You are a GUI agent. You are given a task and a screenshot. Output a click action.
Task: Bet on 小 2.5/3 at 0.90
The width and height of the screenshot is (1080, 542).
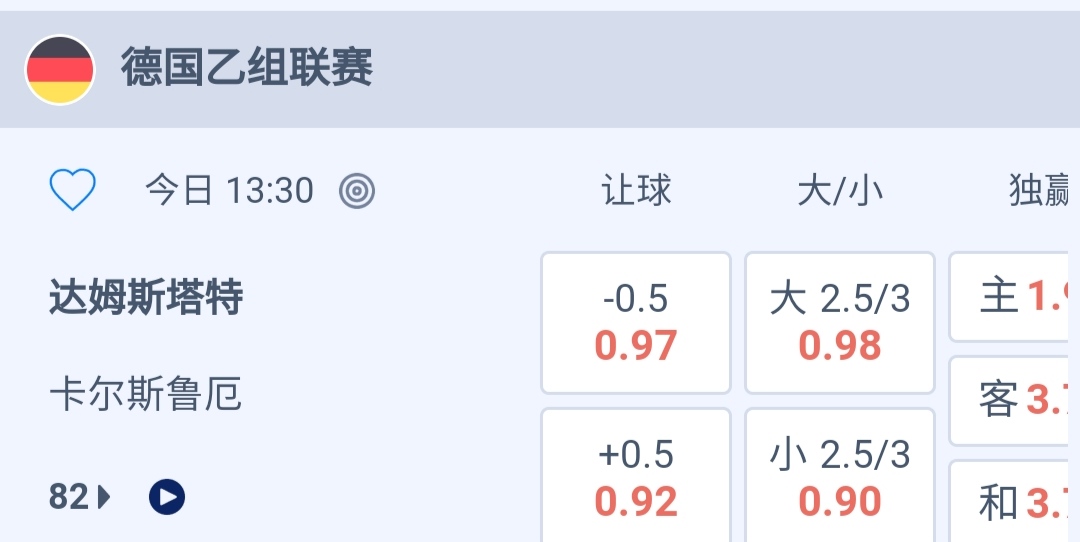(840, 477)
